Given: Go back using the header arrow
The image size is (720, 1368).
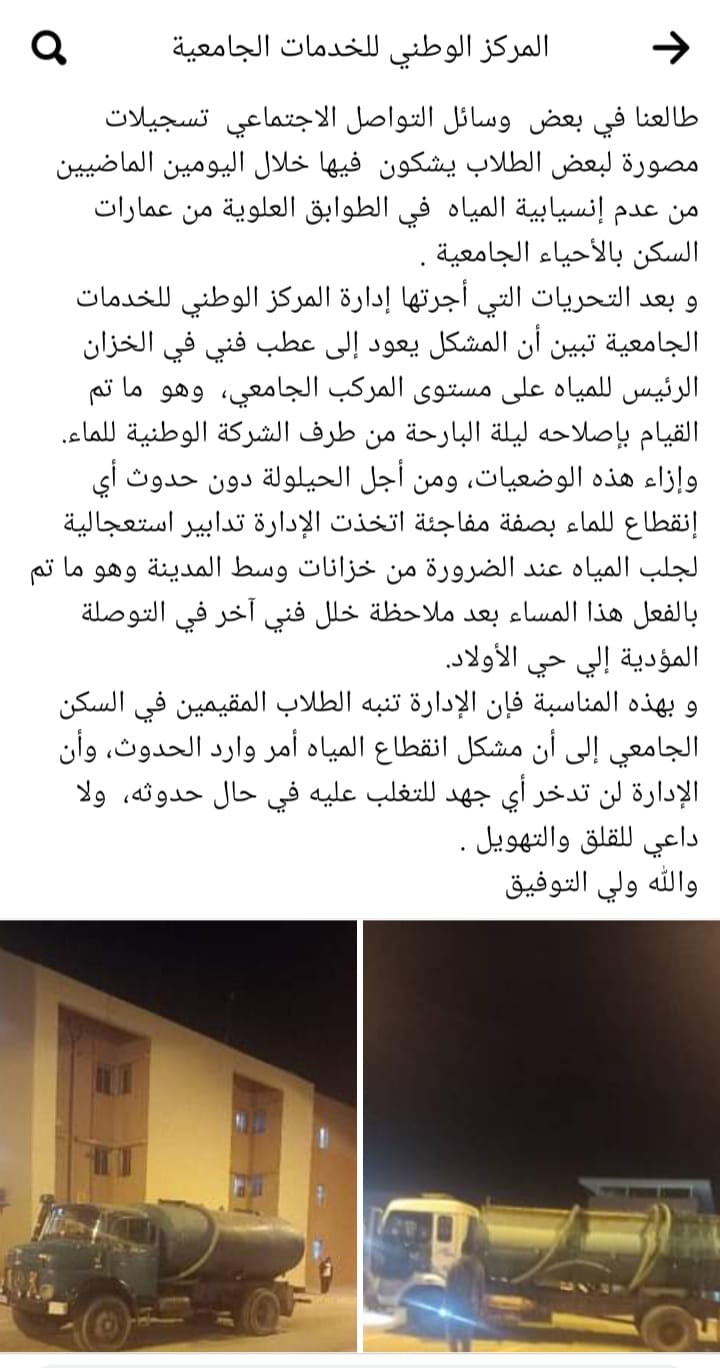Looking at the screenshot, I should [669, 47].
